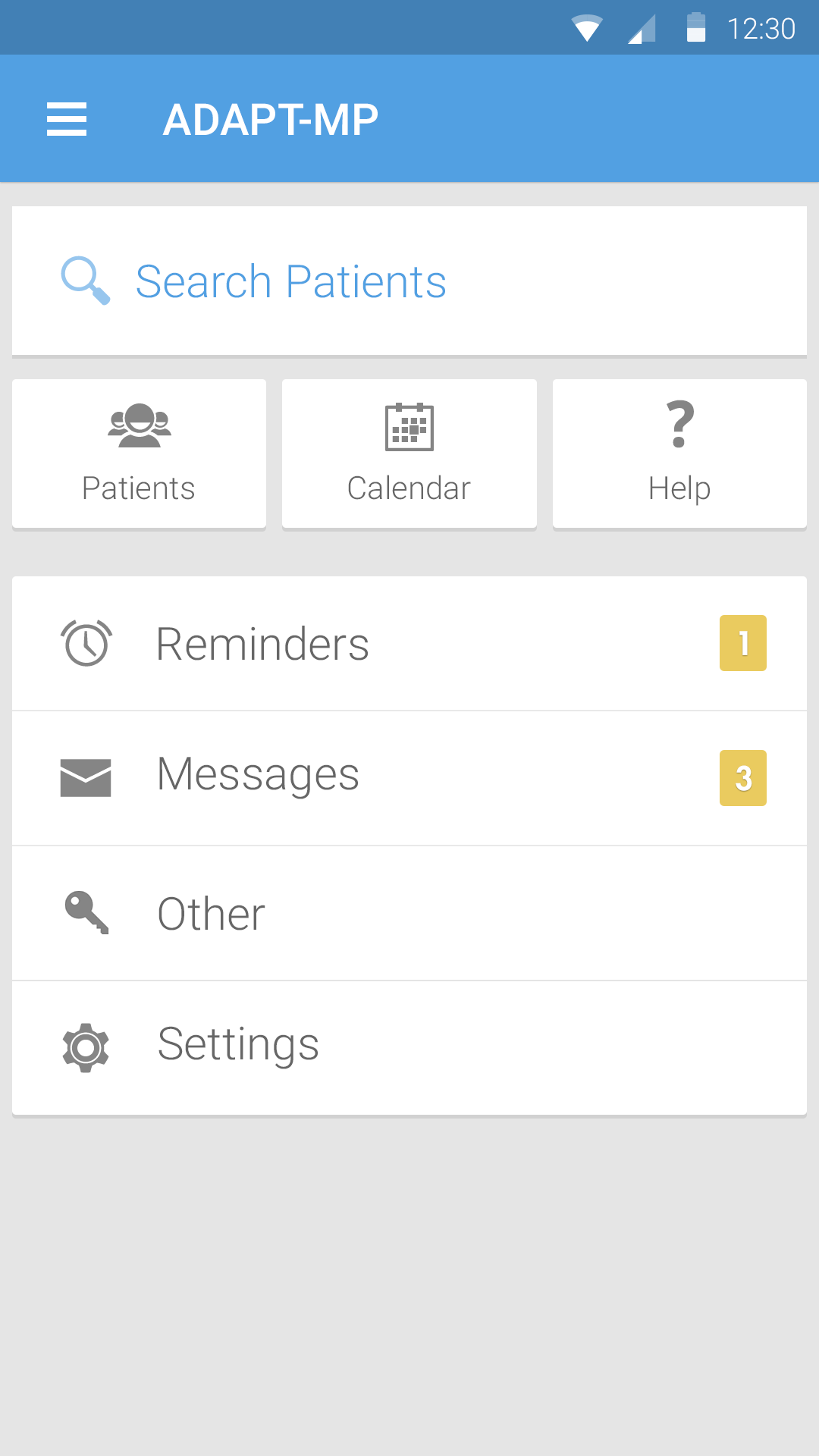Open the Help tile
819x1456 pixels.
click(x=679, y=453)
